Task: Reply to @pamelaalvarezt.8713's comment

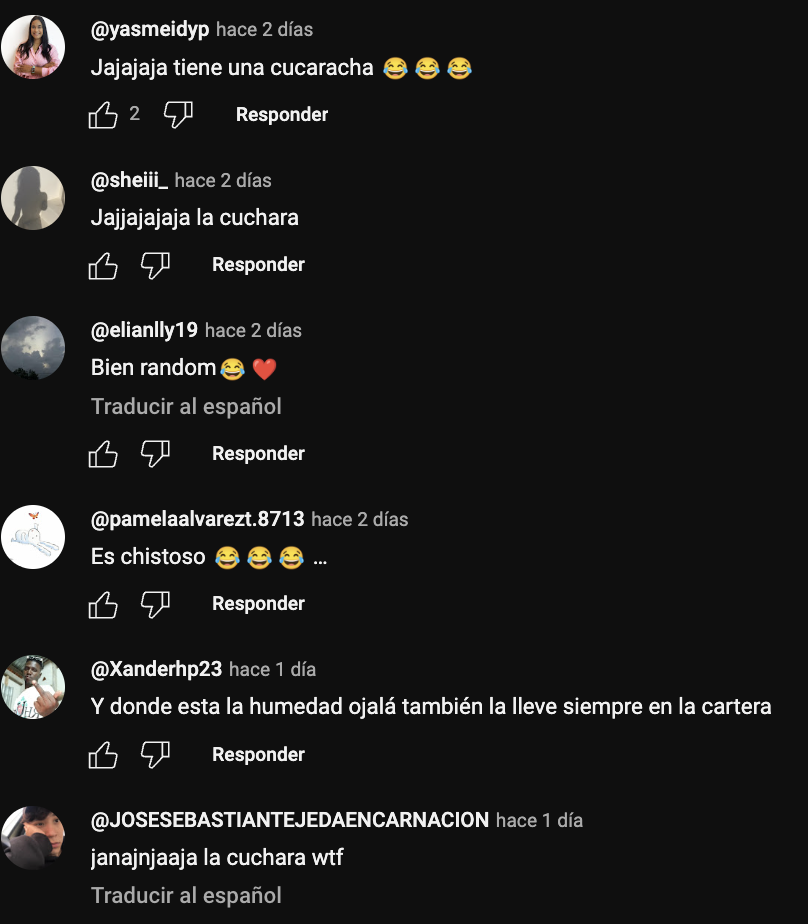Action: pos(258,604)
